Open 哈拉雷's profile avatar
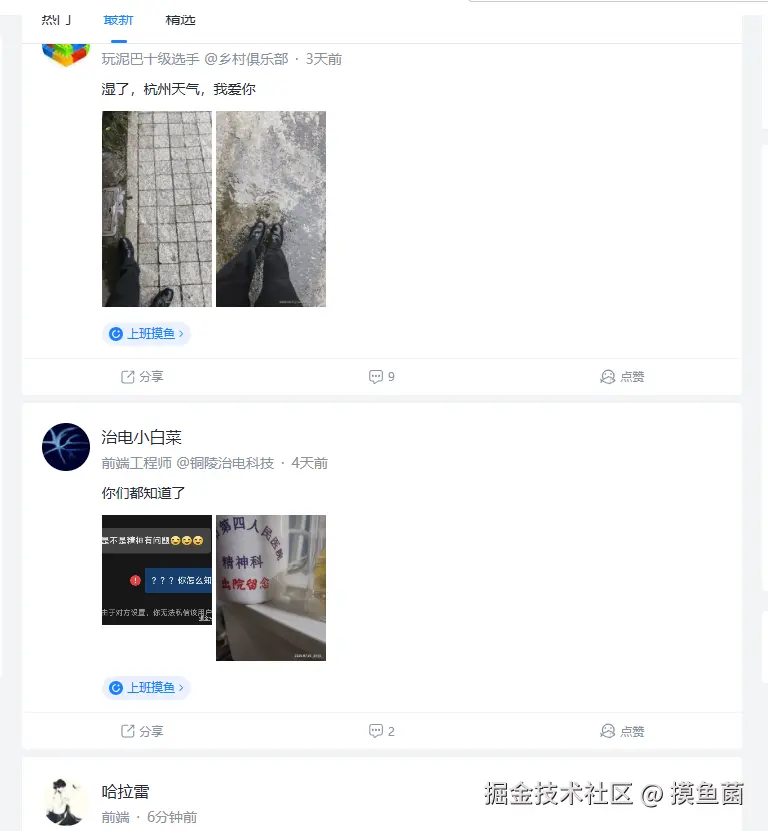Screen dimensions: 768x831 coord(66,801)
